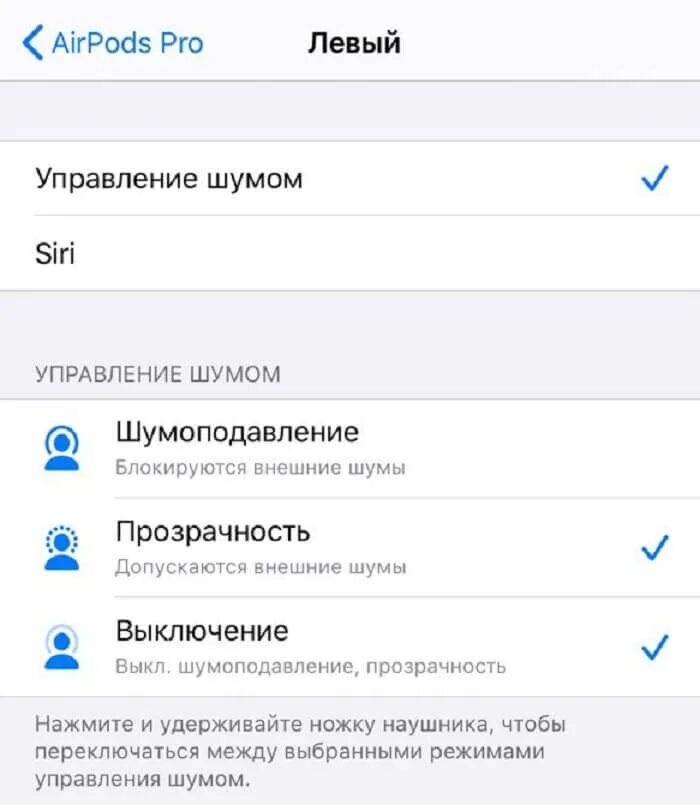Enable the Шумоподавление mode

tap(350, 448)
